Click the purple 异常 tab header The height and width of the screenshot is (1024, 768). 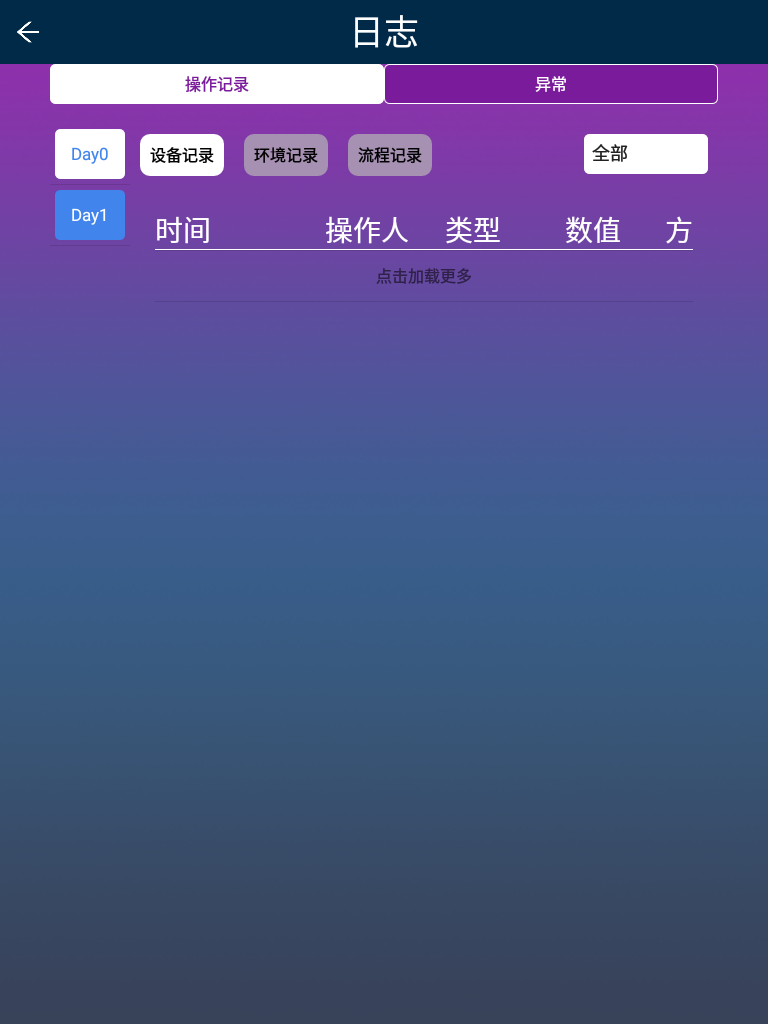pos(550,84)
